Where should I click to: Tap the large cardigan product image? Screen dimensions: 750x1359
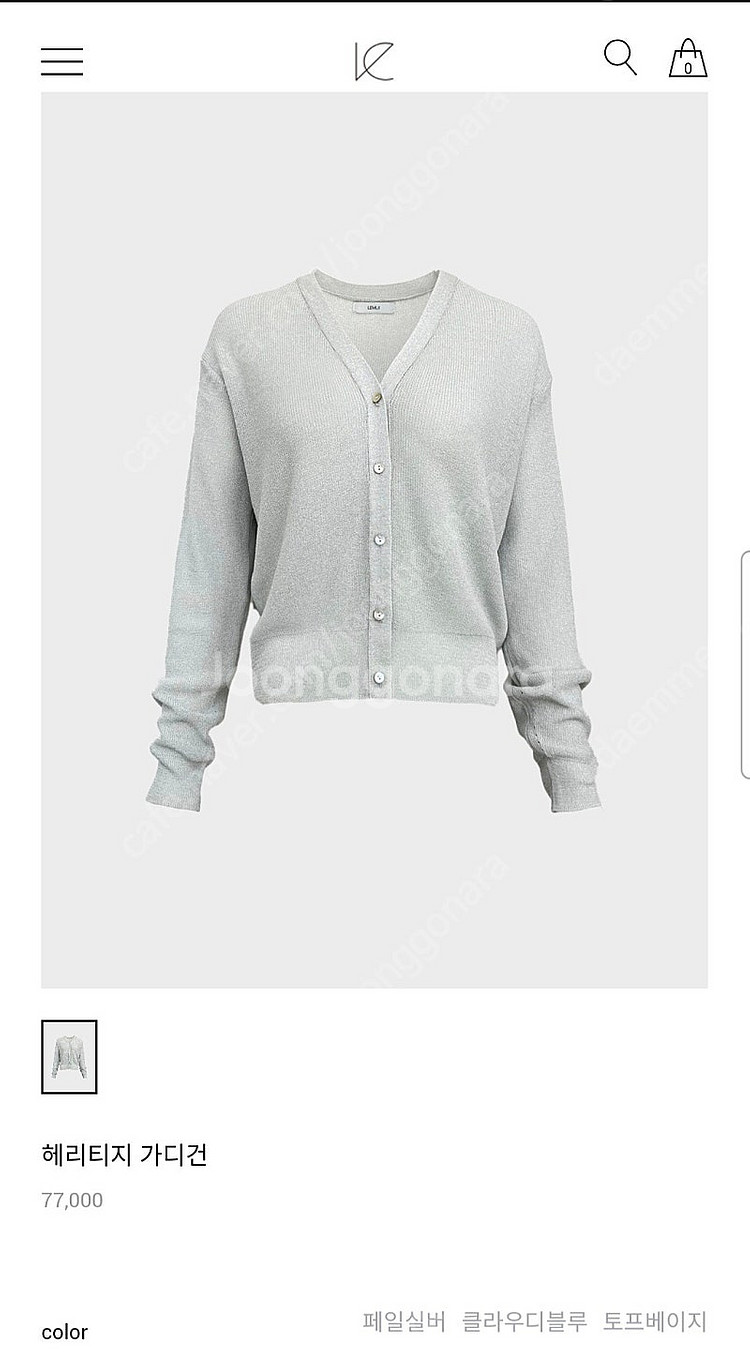(x=374, y=540)
